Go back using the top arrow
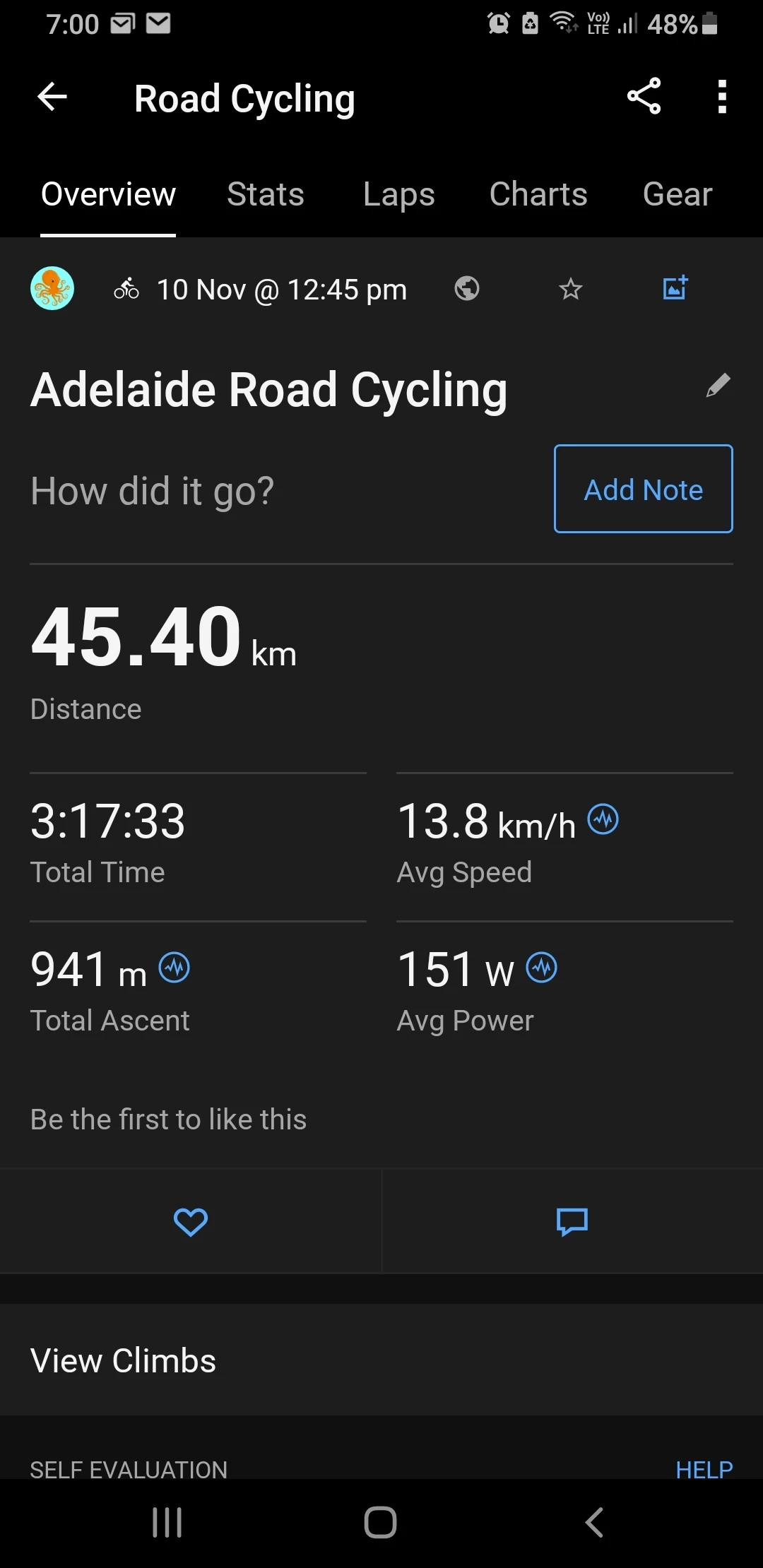The height and width of the screenshot is (1568, 763). coord(52,97)
